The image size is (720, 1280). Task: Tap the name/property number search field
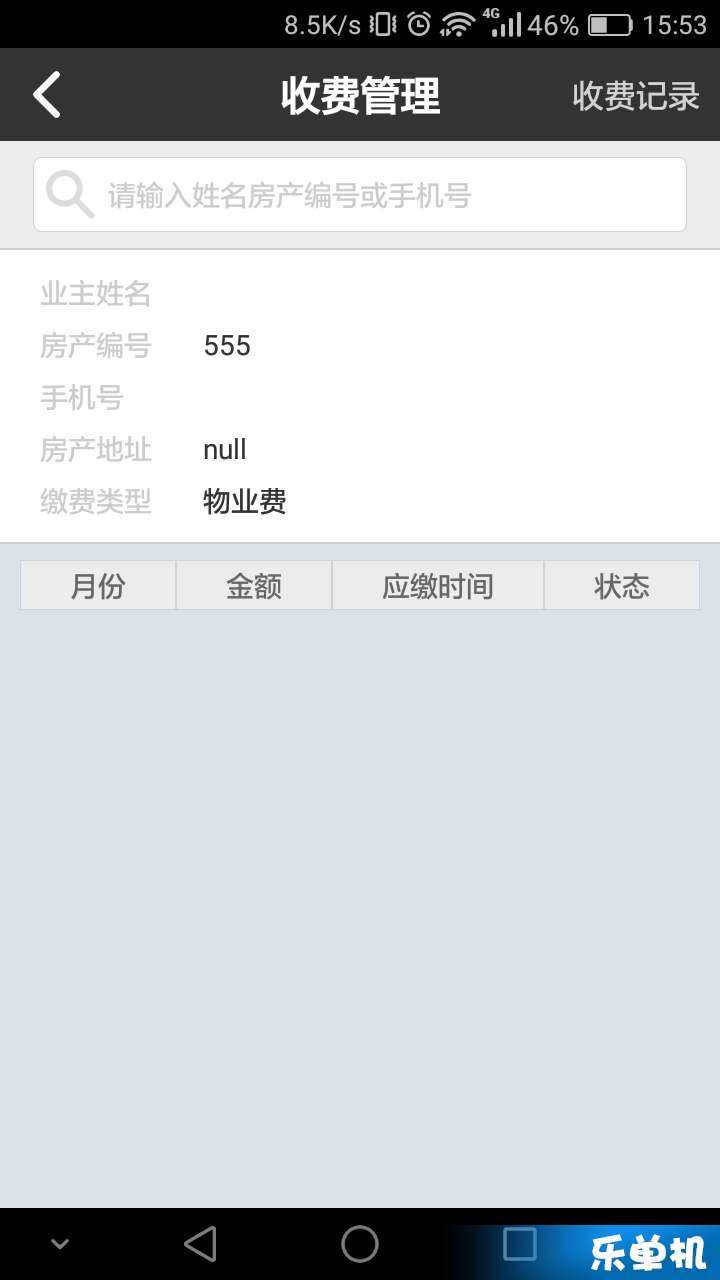click(360, 194)
